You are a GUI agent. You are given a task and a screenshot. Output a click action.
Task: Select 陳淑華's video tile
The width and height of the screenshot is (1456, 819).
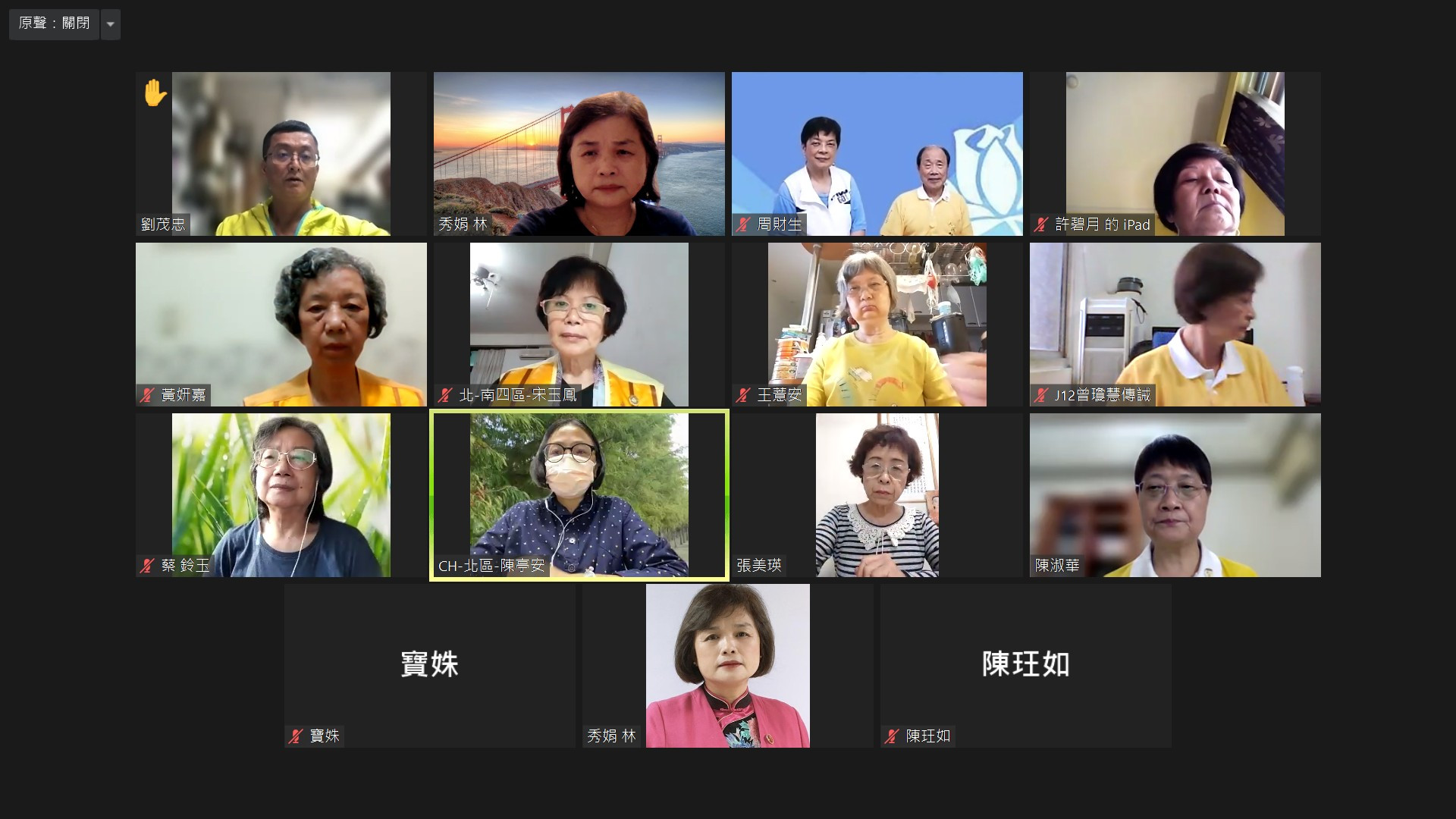coord(1175,495)
